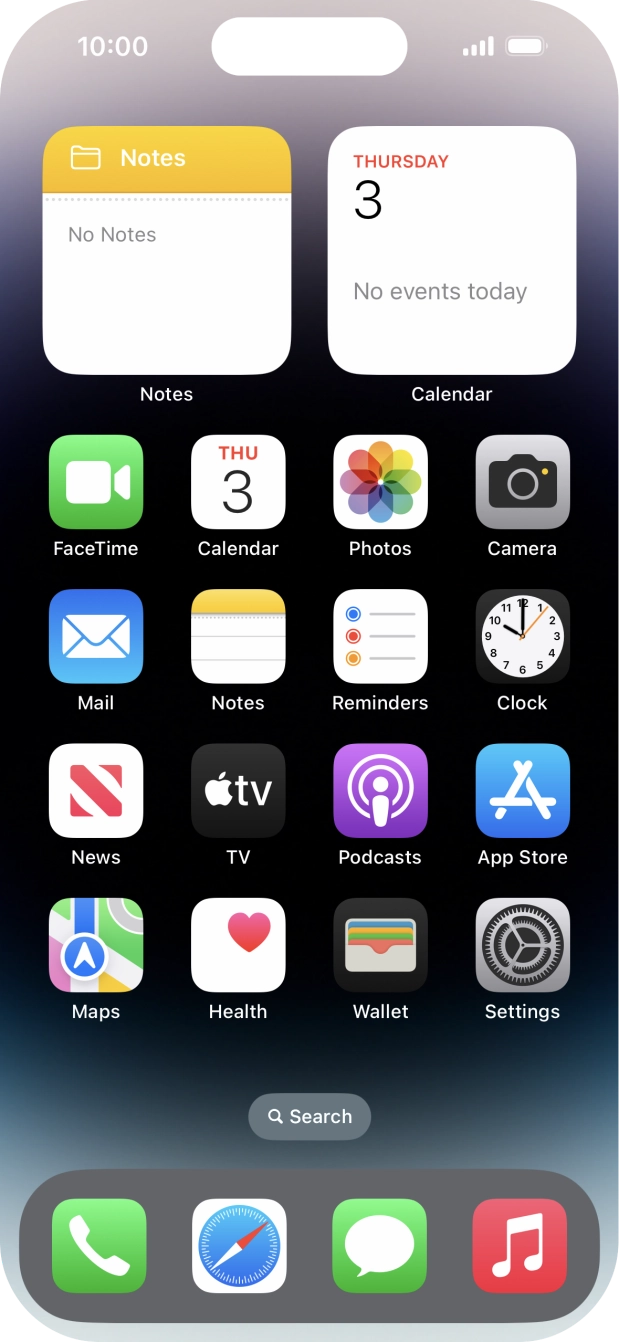Tap the Search pill above the dock
The width and height of the screenshot is (619, 1342).
[x=310, y=1117]
